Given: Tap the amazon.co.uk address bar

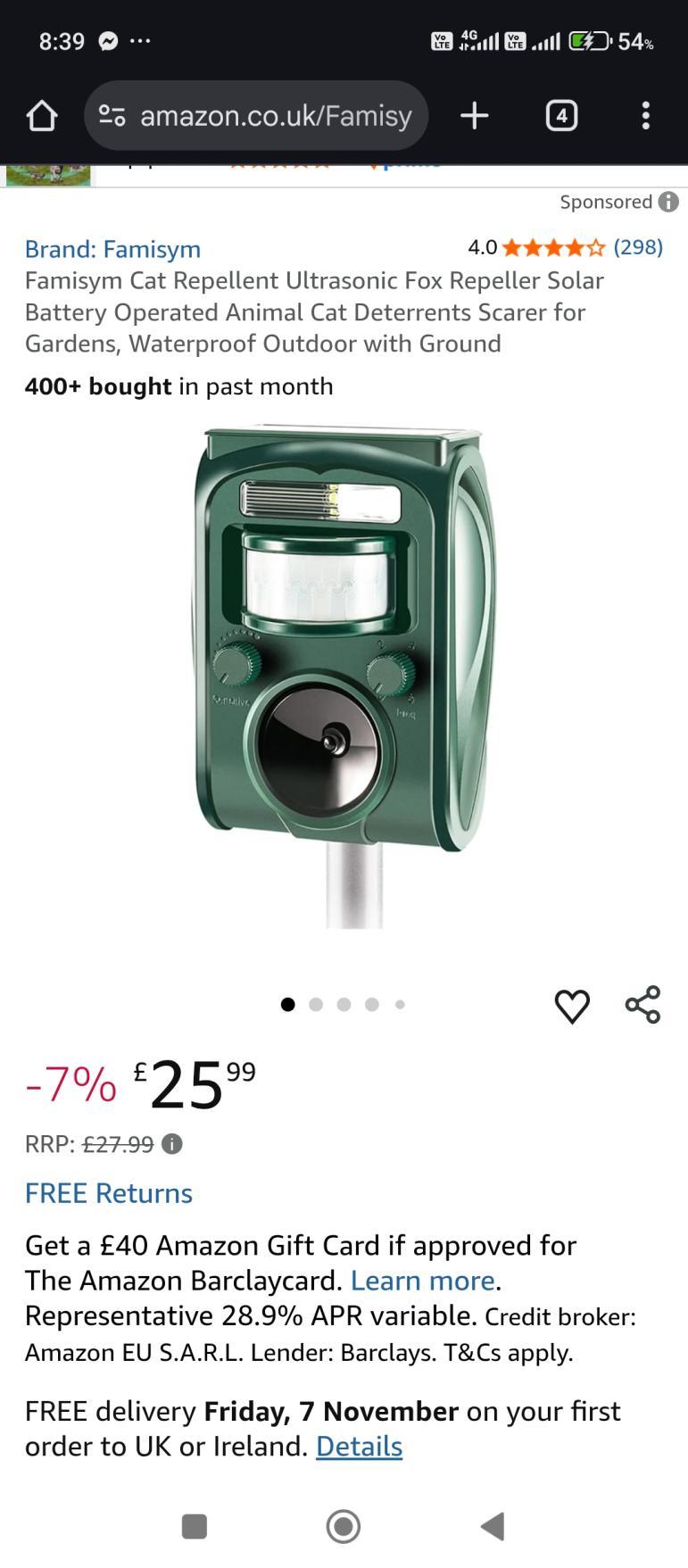Looking at the screenshot, I should pyautogui.click(x=257, y=116).
